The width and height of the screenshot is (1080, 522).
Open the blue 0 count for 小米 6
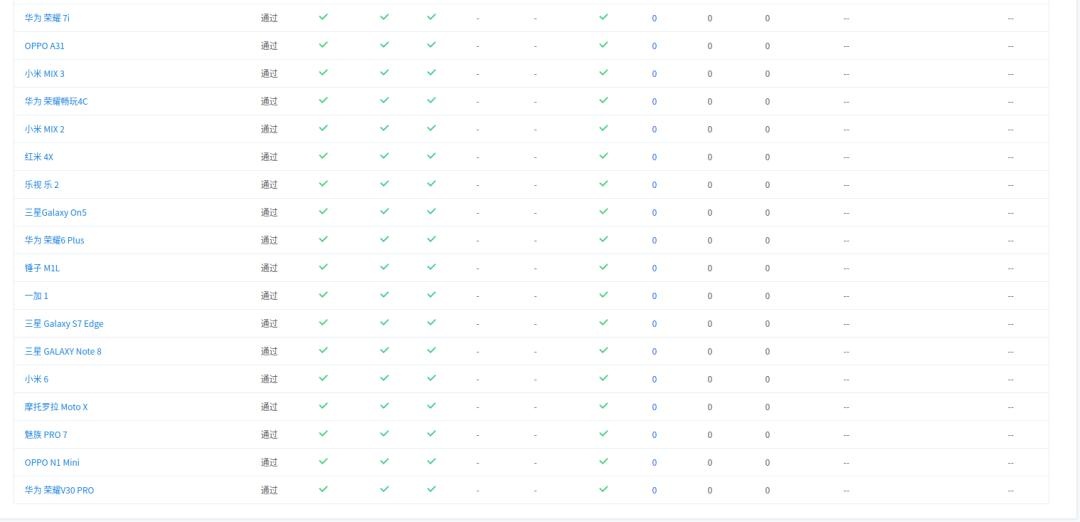pos(654,379)
